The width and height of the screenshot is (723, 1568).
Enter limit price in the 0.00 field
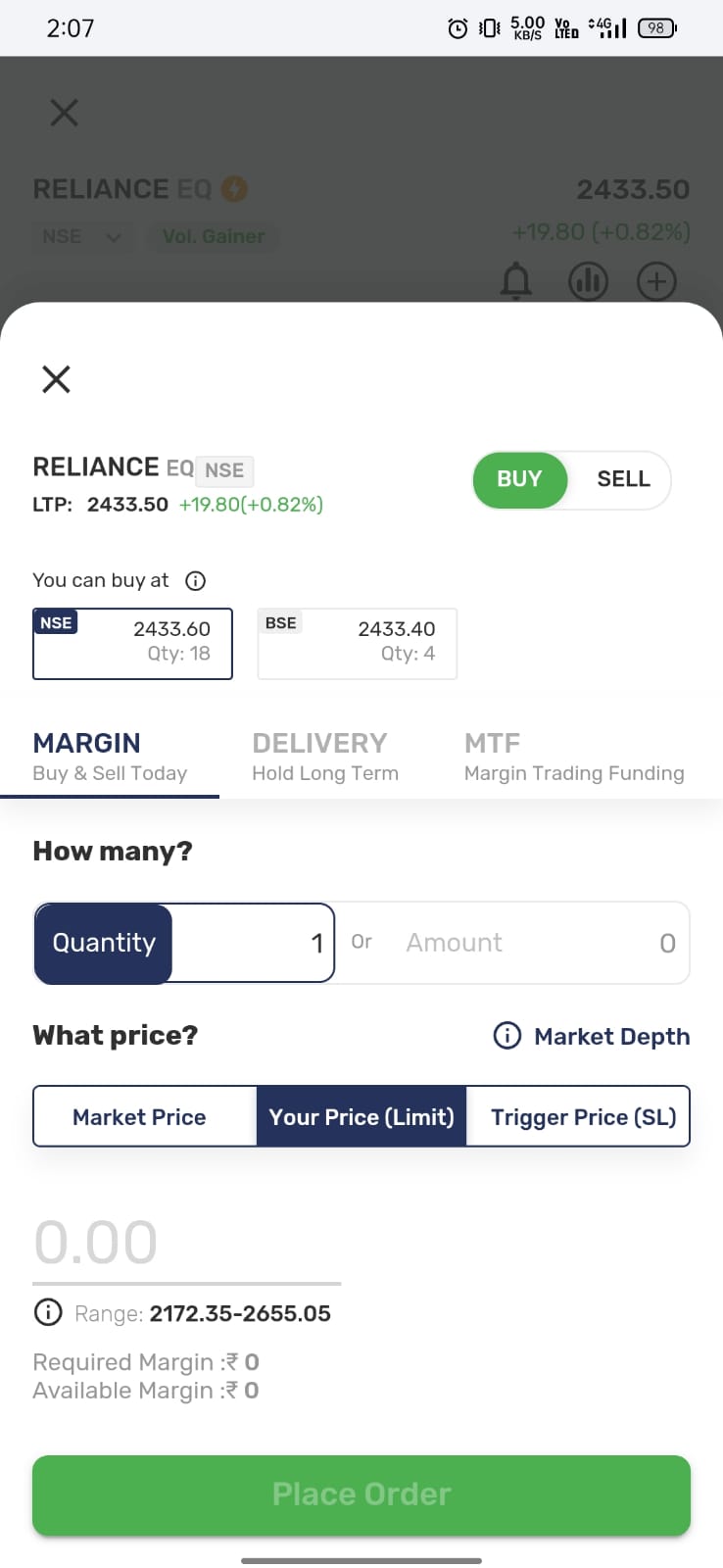click(186, 1244)
